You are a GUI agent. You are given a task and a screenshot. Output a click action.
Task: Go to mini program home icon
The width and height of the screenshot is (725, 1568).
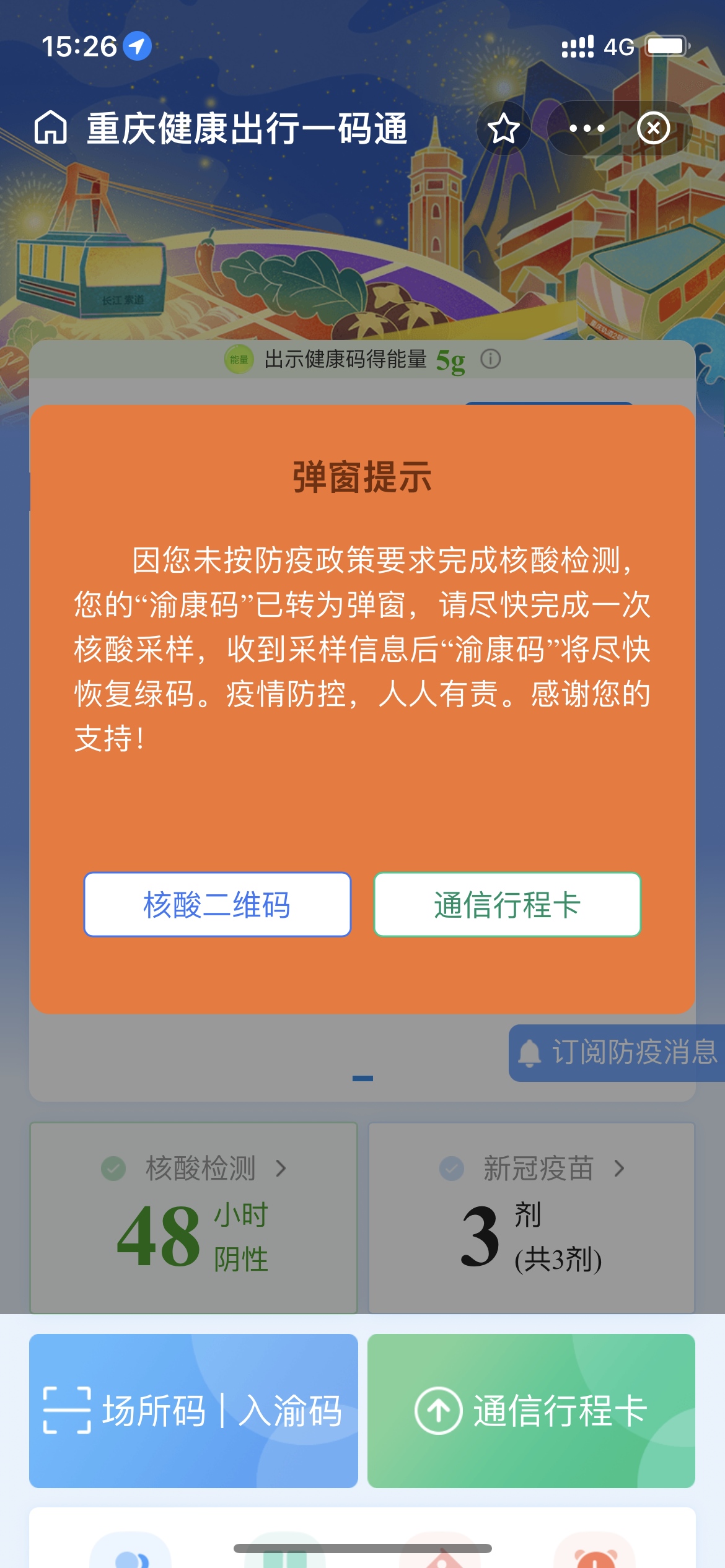(x=50, y=128)
